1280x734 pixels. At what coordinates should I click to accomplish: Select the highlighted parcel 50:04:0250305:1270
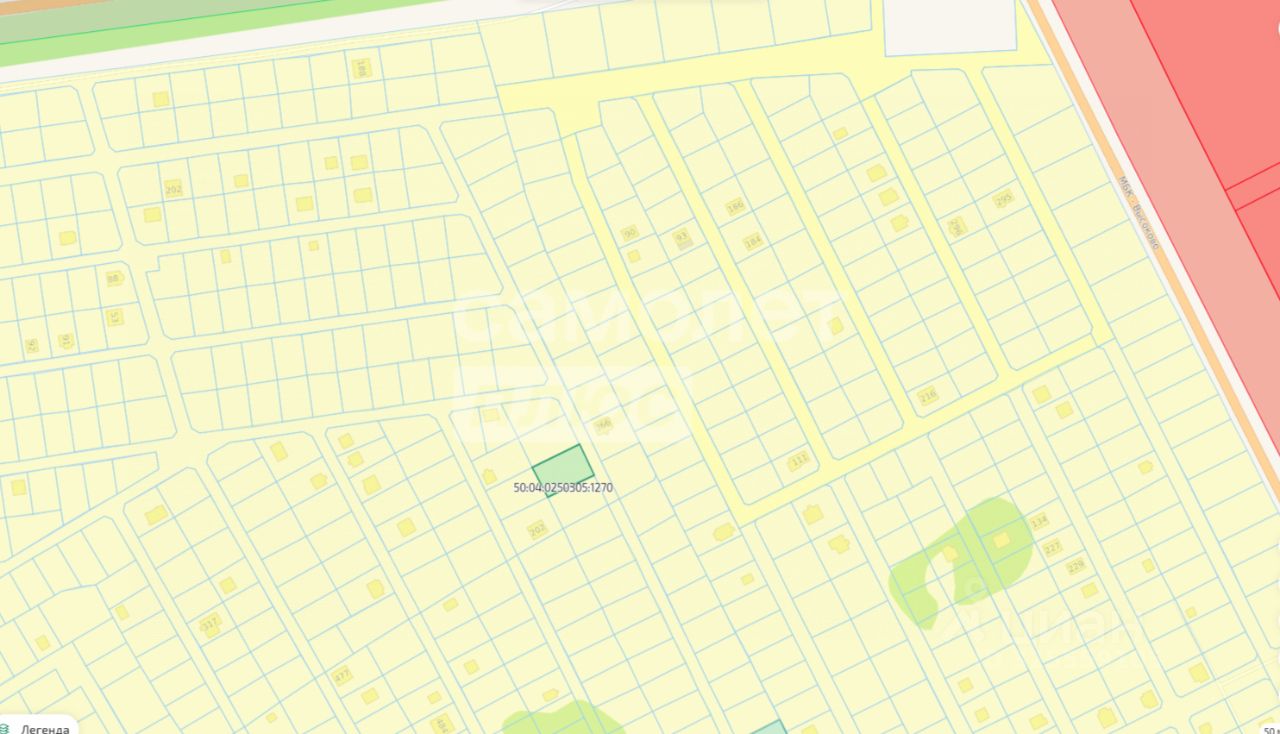[562, 467]
